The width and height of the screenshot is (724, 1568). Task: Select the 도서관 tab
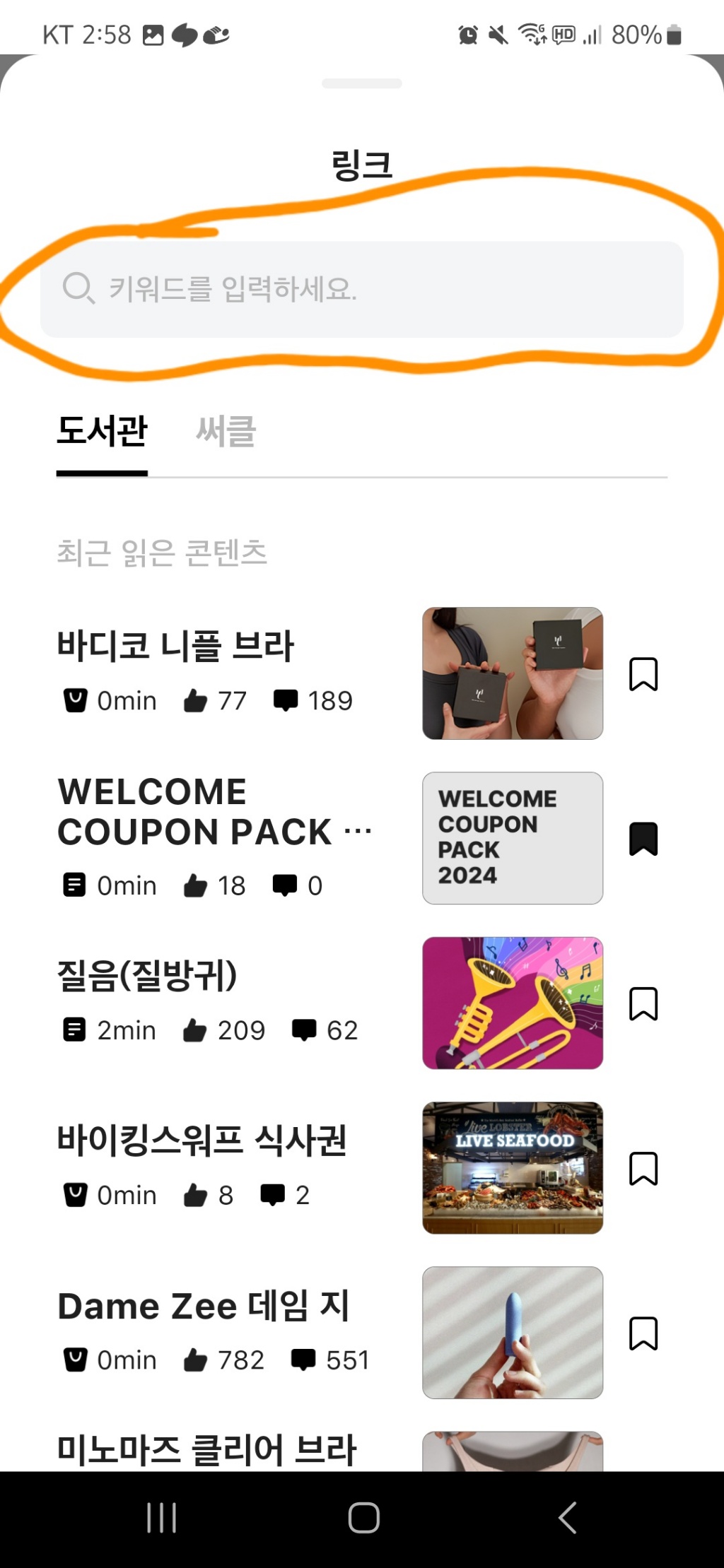coord(102,431)
